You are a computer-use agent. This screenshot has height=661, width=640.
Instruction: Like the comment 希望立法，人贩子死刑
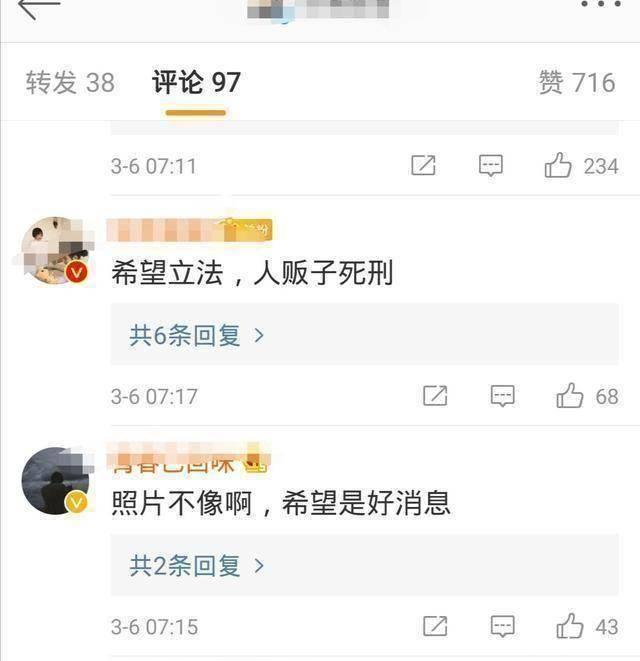tap(570, 396)
